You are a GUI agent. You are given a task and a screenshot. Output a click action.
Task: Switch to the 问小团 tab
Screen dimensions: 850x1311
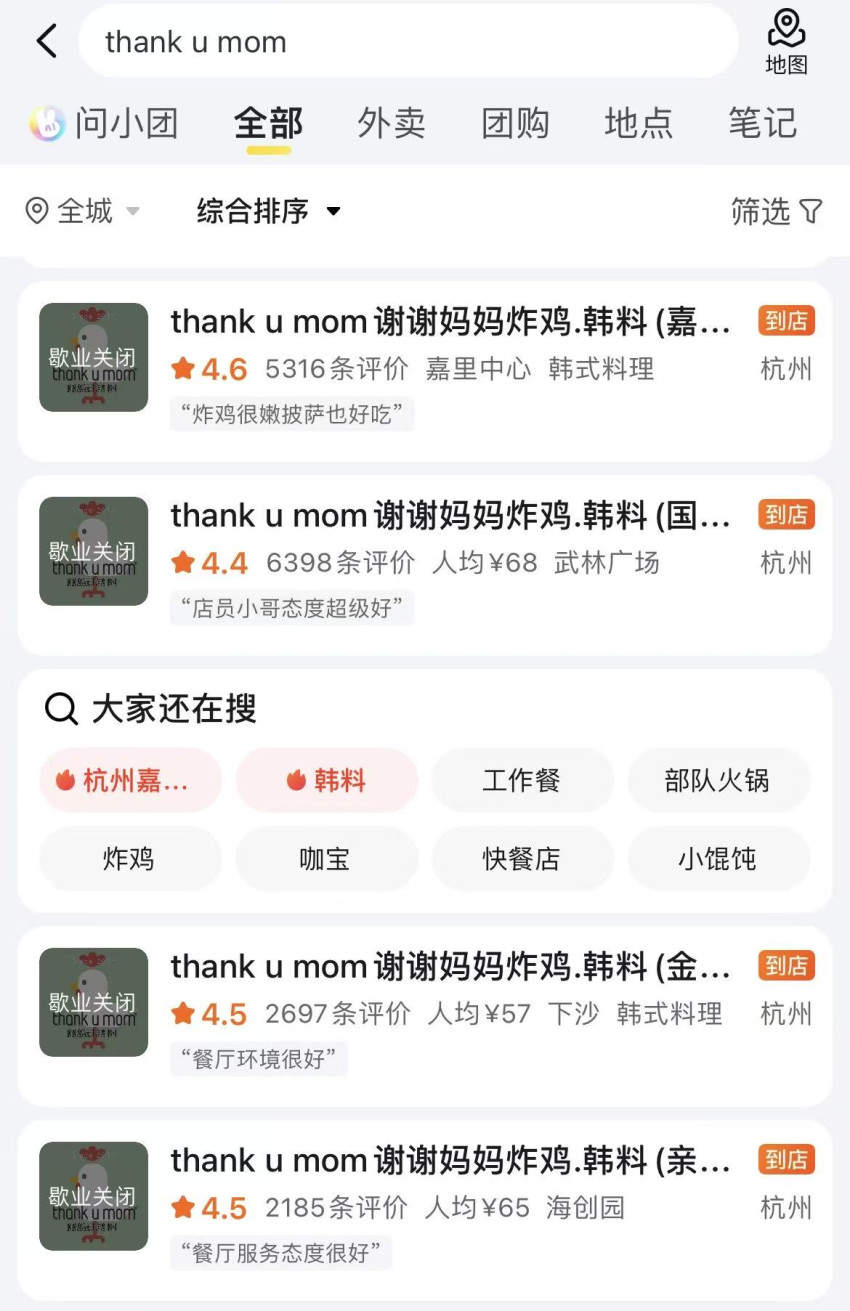coord(104,123)
